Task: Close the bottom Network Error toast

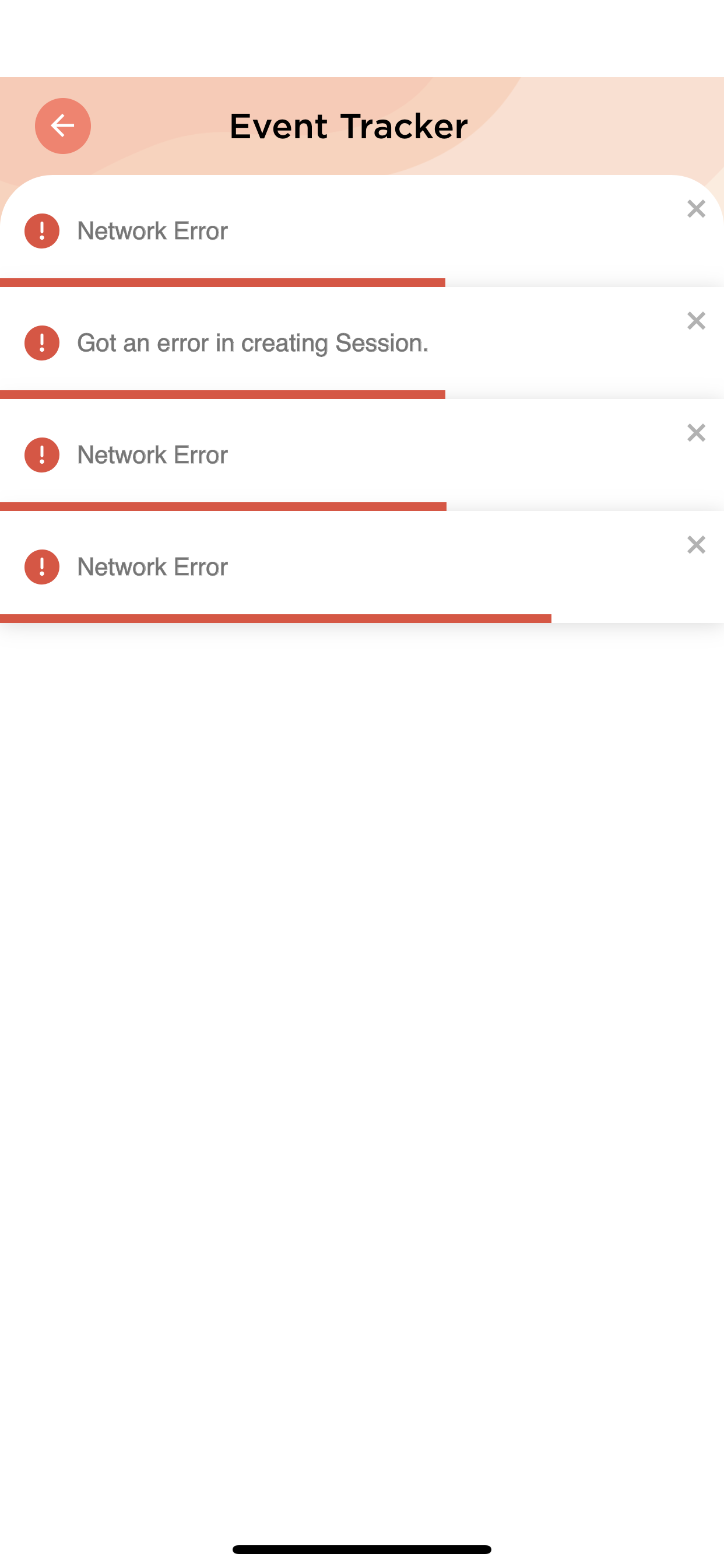Action: coord(695,545)
